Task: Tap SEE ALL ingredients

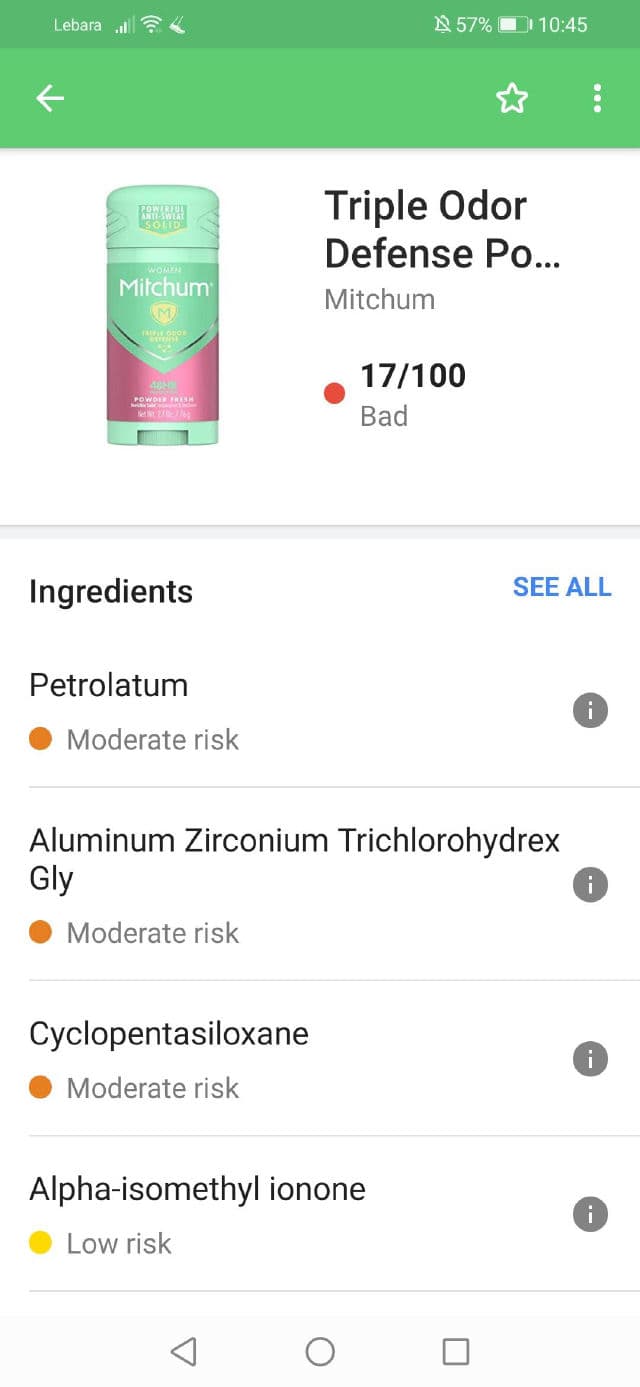Action: click(561, 587)
